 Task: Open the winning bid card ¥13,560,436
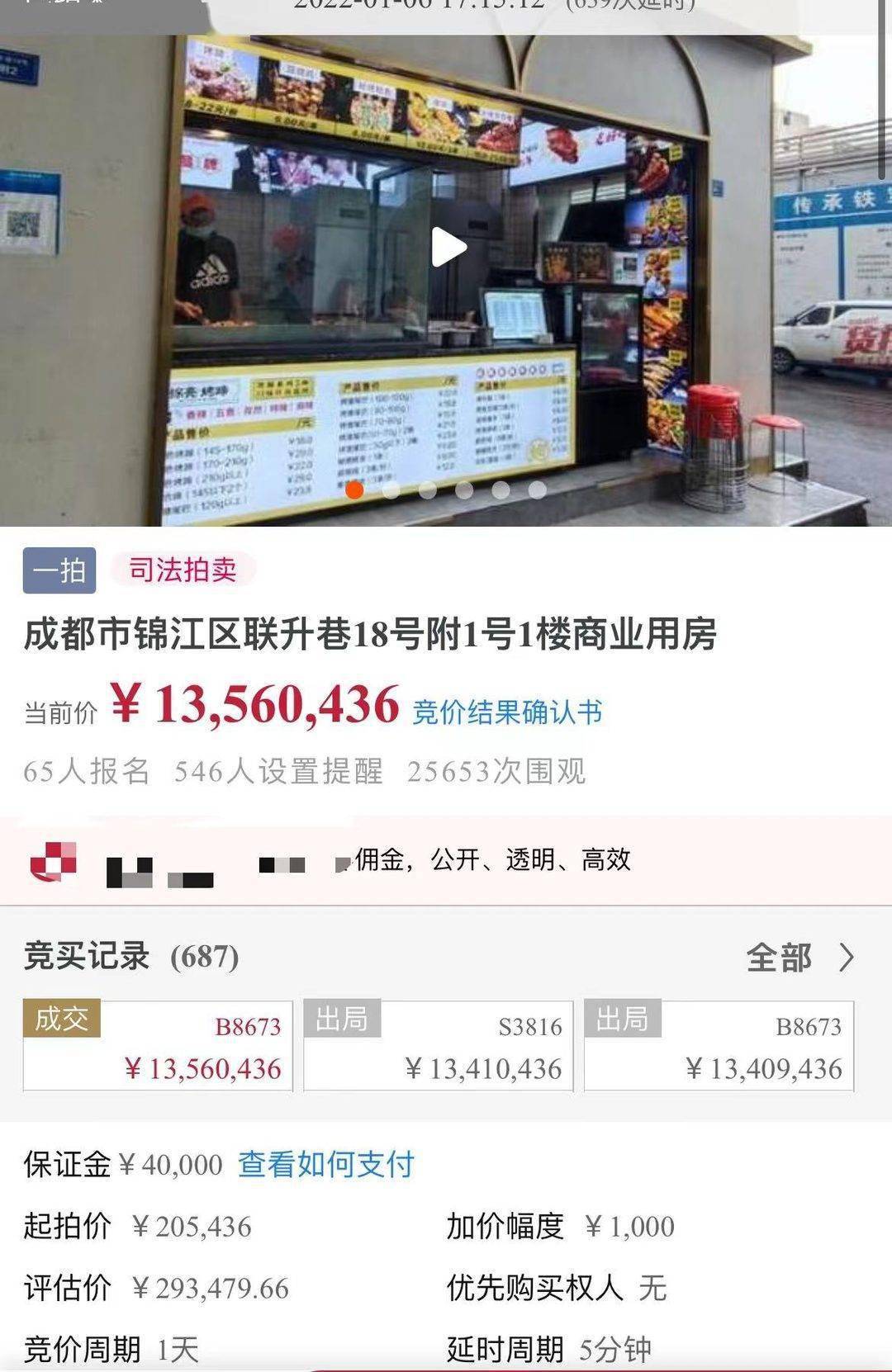[158, 1047]
